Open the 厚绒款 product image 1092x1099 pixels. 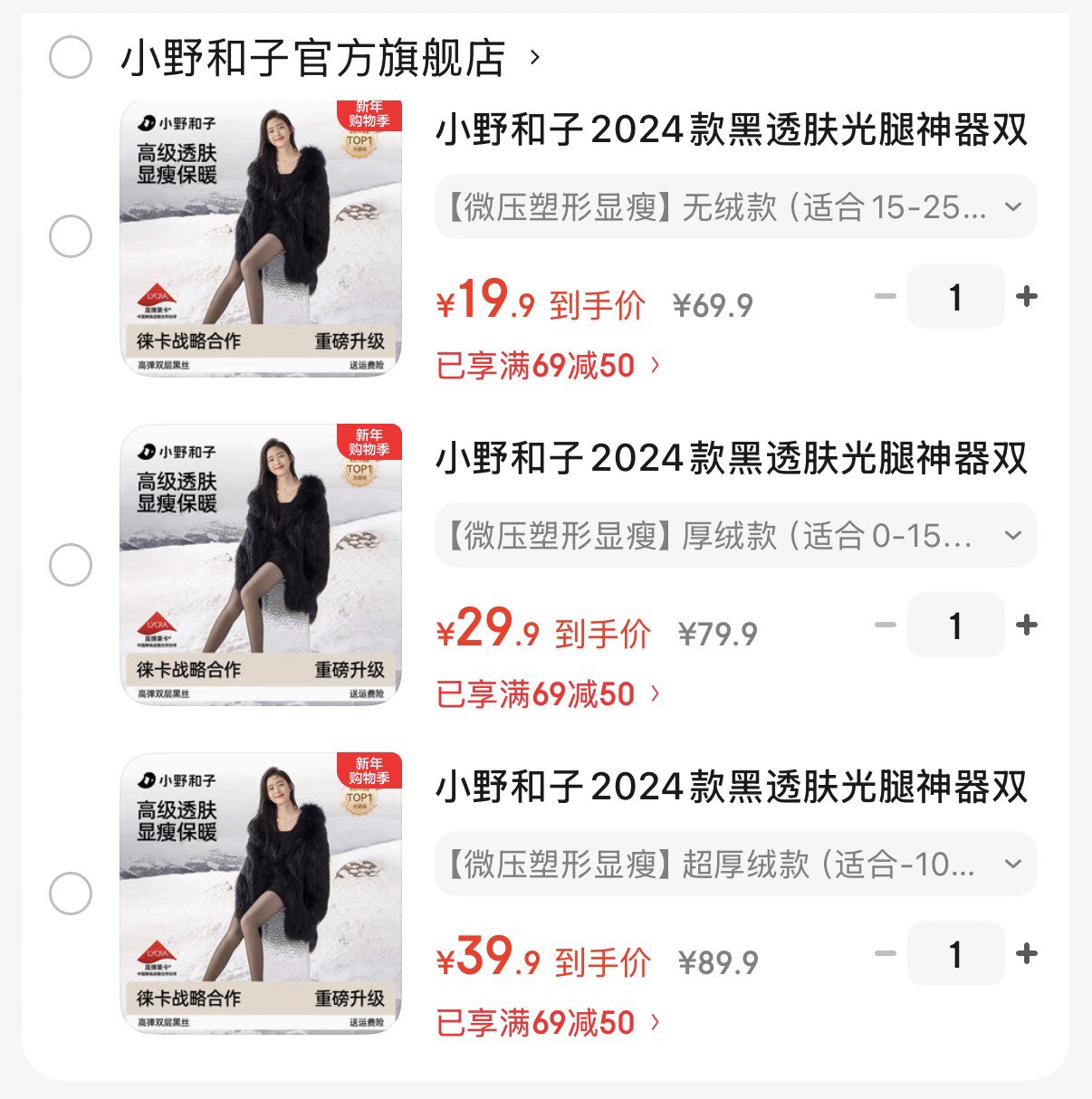coord(261,565)
